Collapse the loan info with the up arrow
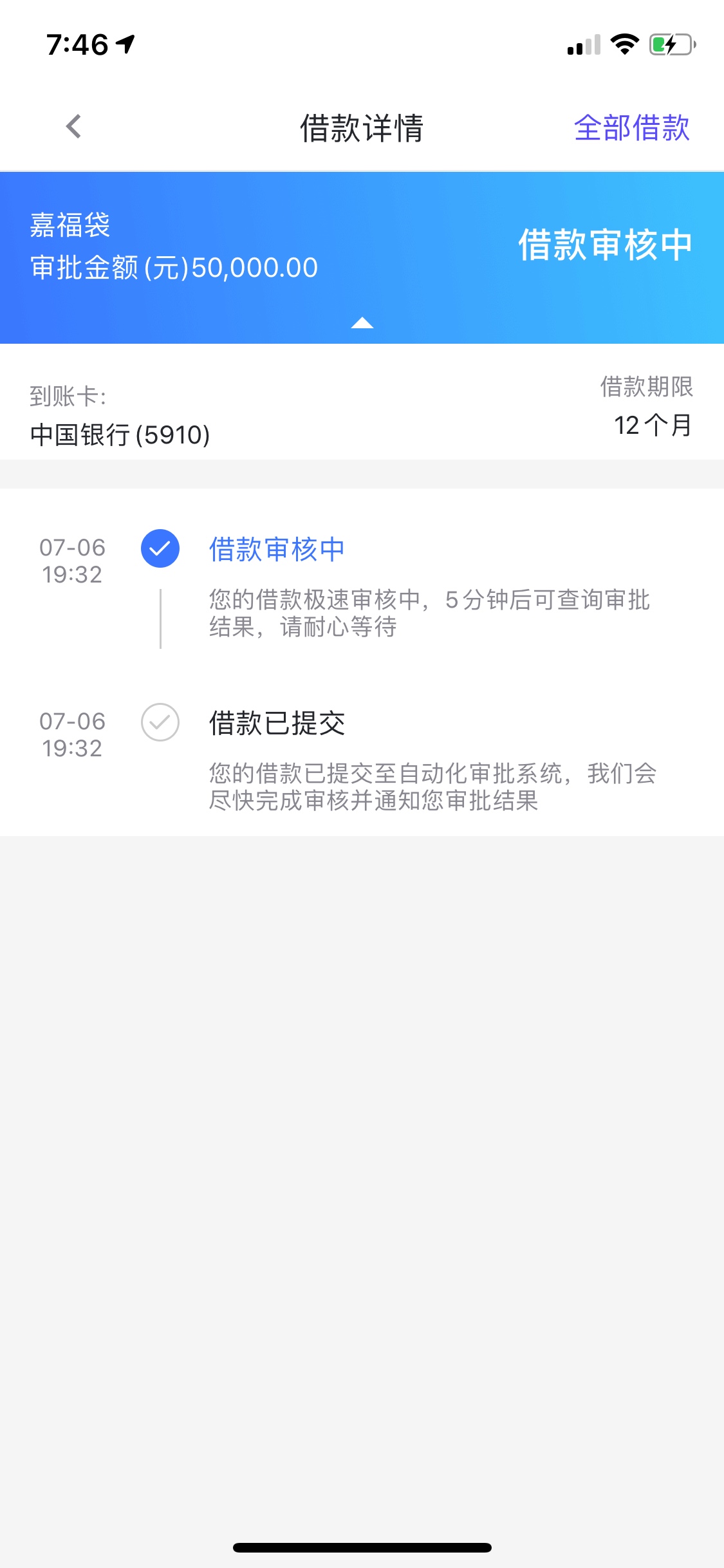Viewport: 724px width, 1568px height. [362, 322]
